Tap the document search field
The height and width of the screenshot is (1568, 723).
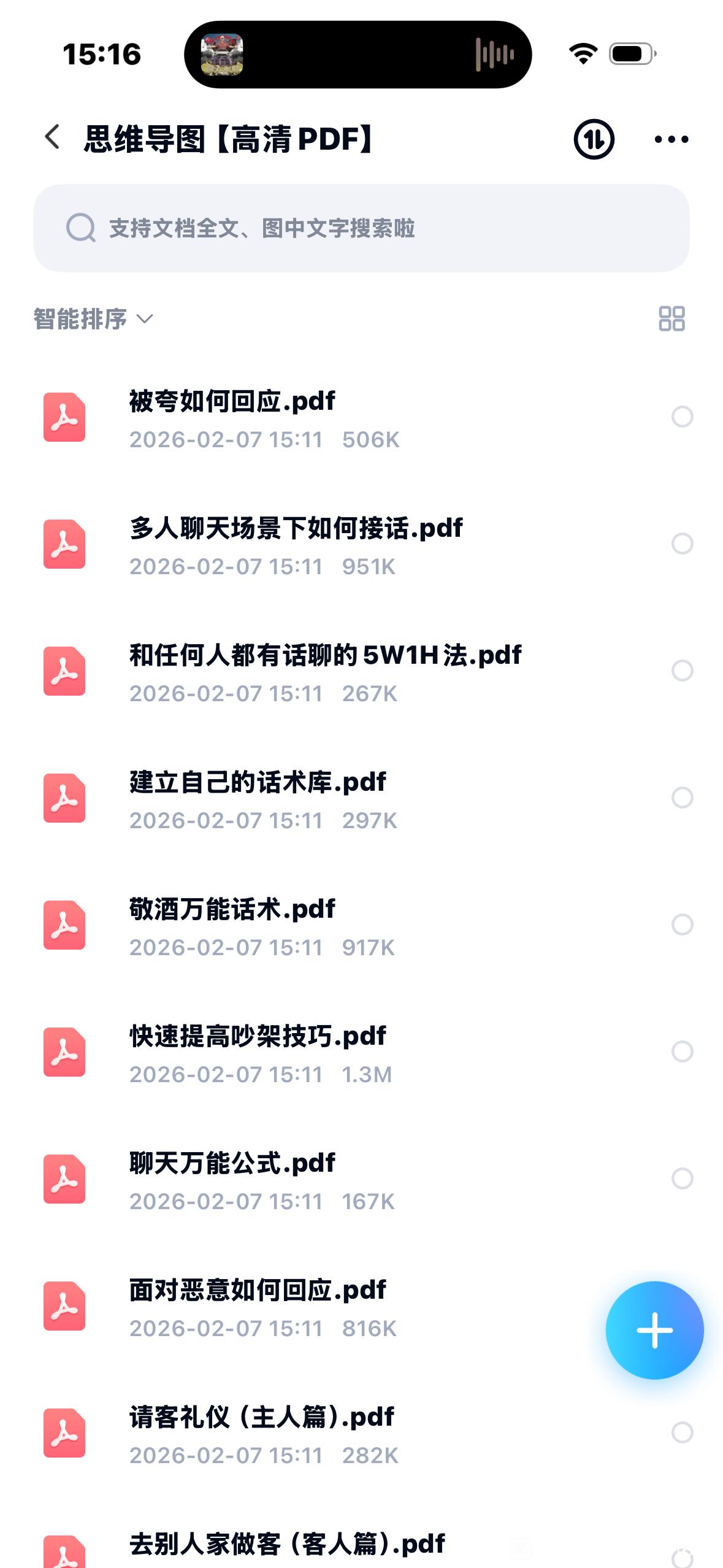[361, 228]
